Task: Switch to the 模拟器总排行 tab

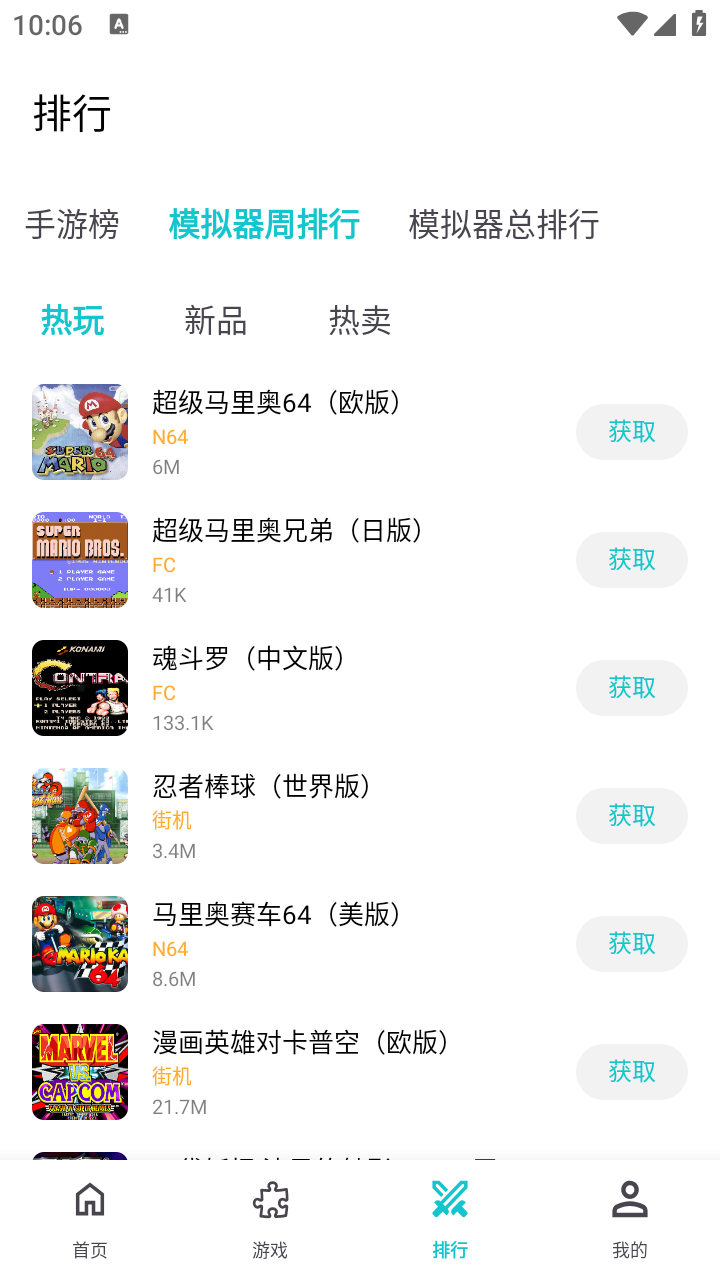Action: (x=503, y=226)
